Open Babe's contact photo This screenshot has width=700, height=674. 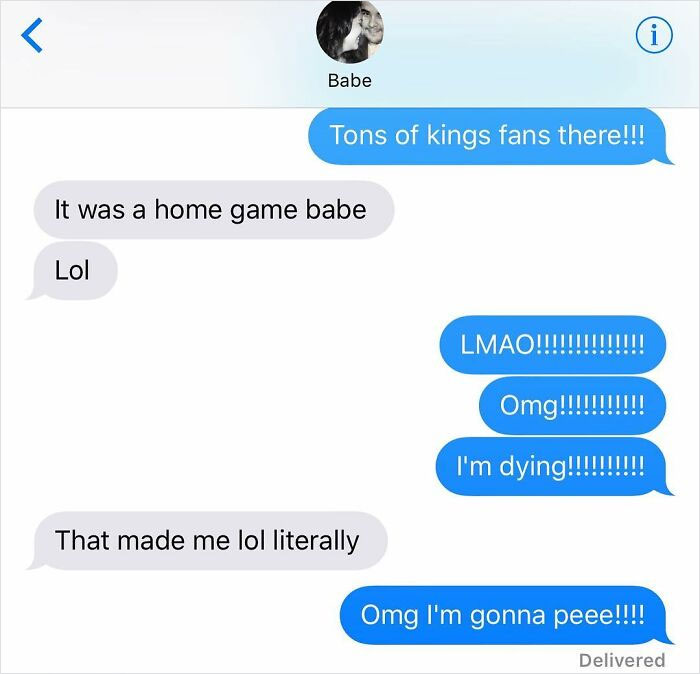pyautogui.click(x=349, y=33)
